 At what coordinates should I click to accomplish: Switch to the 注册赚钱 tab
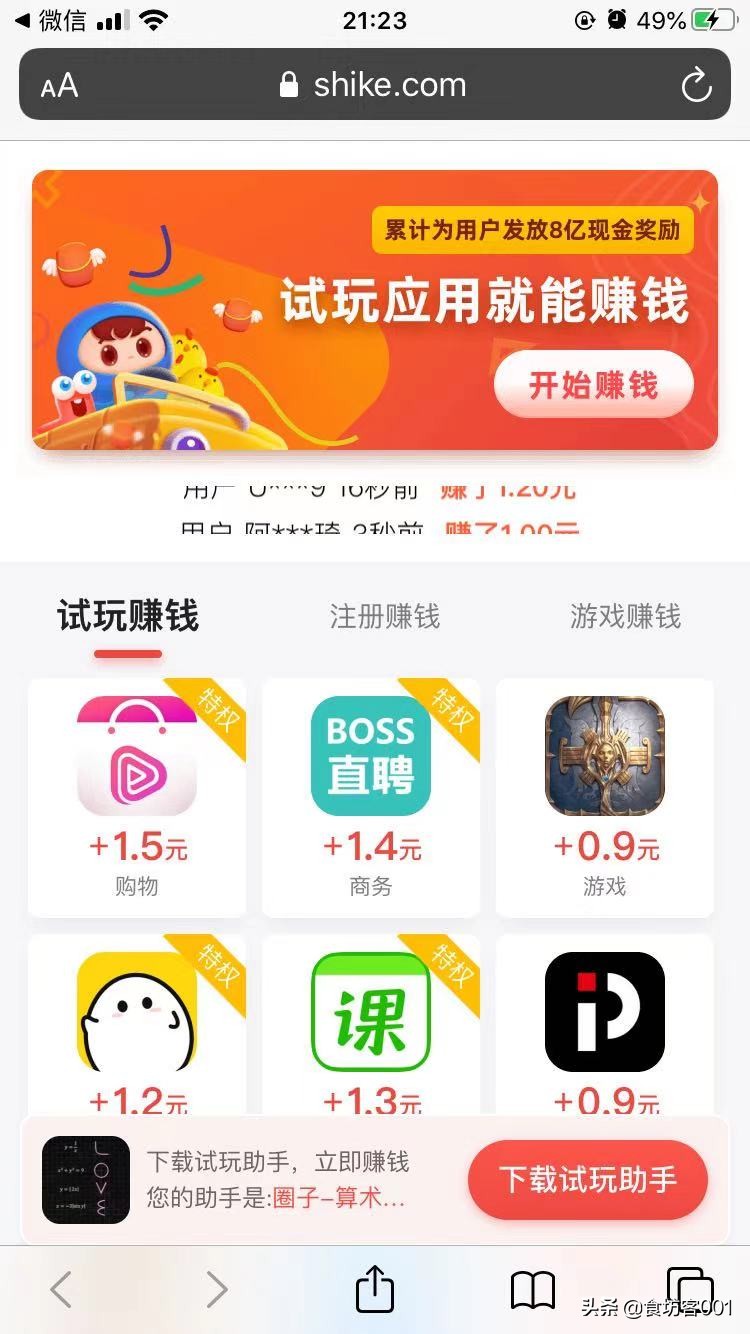[x=385, y=617]
